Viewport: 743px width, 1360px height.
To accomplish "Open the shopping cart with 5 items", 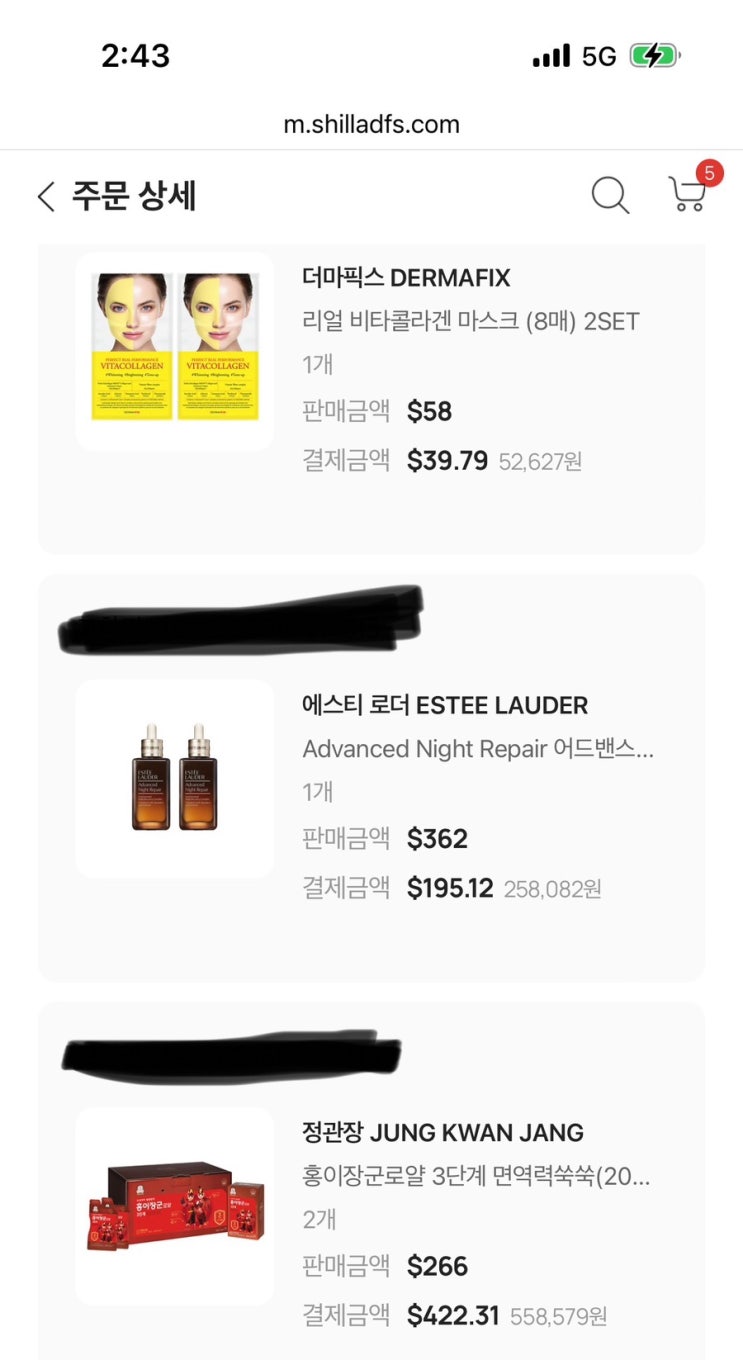I will (688, 193).
